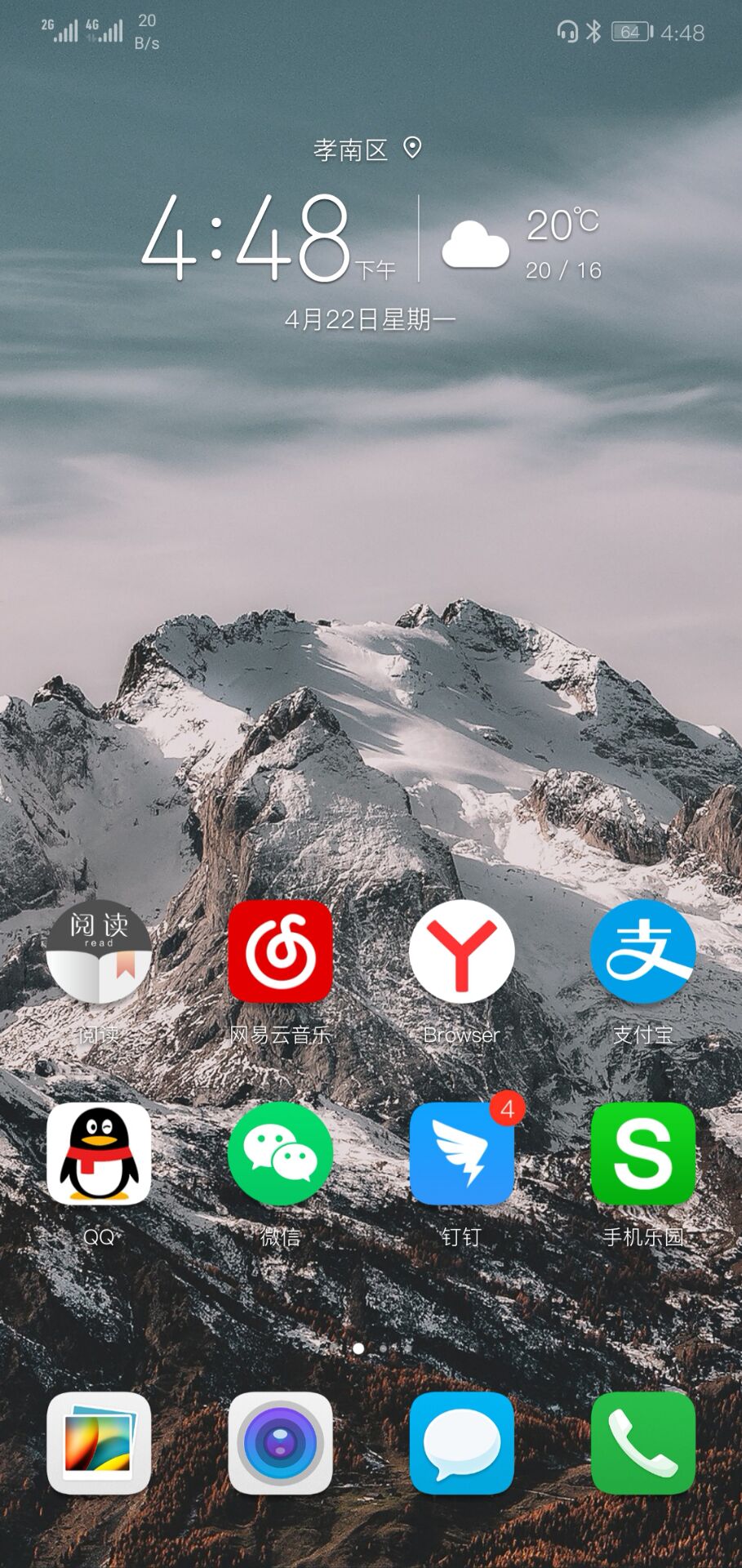Open 钉钉 with 4 notifications
The width and height of the screenshot is (742, 1568).
coord(461,1153)
